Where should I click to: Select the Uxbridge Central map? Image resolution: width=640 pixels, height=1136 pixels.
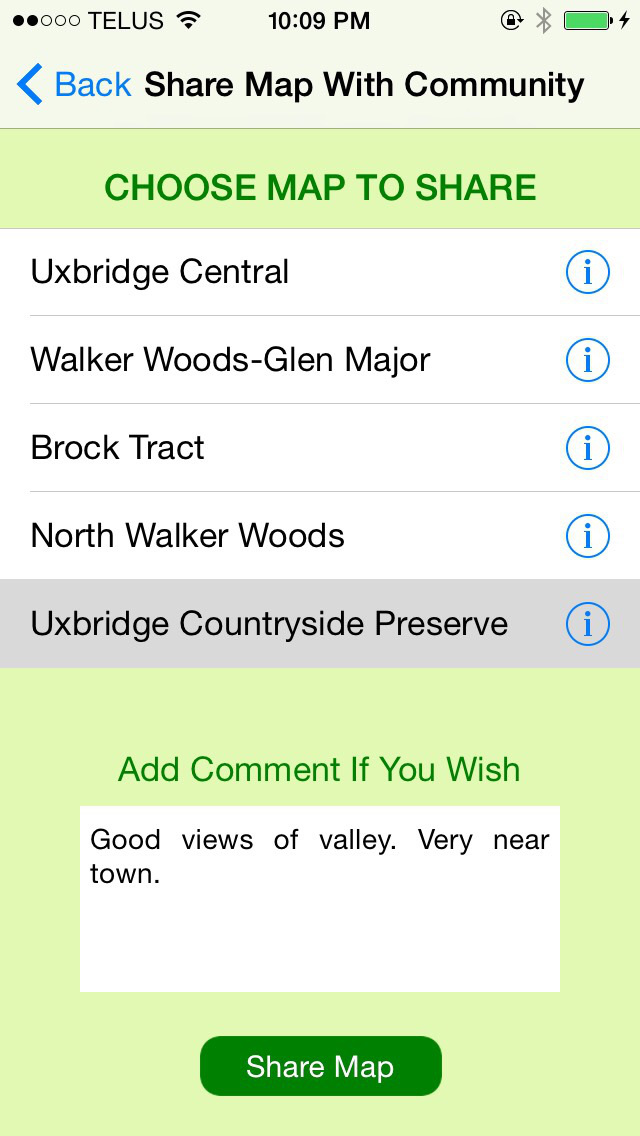[x=320, y=272]
